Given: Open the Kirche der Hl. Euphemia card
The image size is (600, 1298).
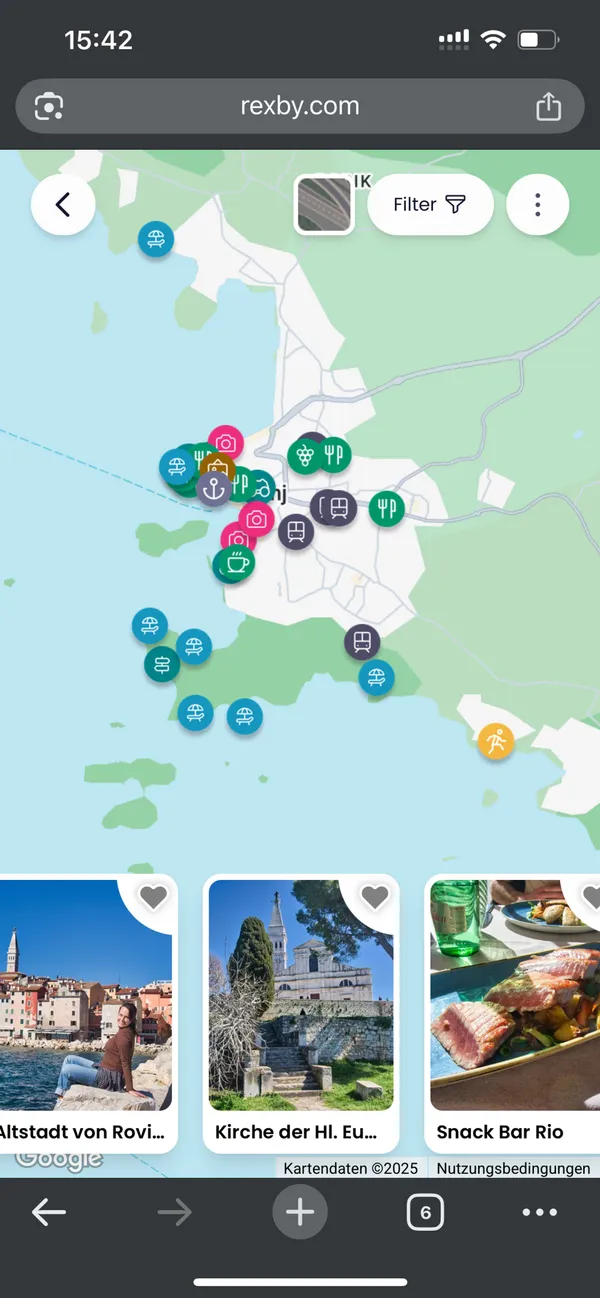Looking at the screenshot, I should [300, 1010].
